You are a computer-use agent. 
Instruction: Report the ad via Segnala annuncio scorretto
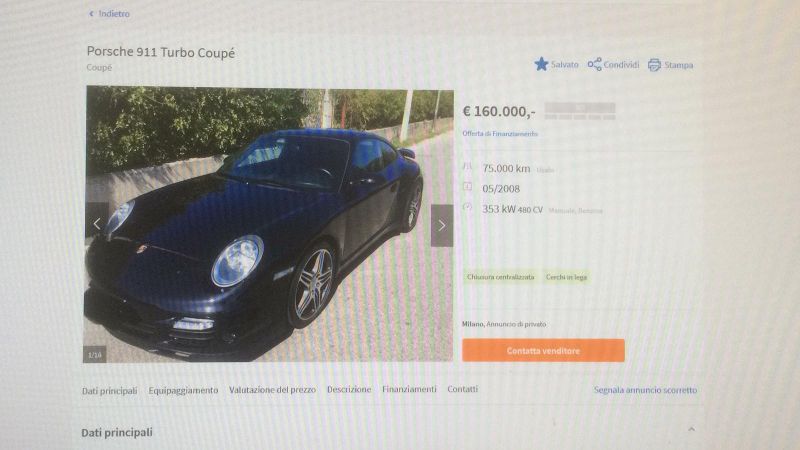click(x=645, y=390)
